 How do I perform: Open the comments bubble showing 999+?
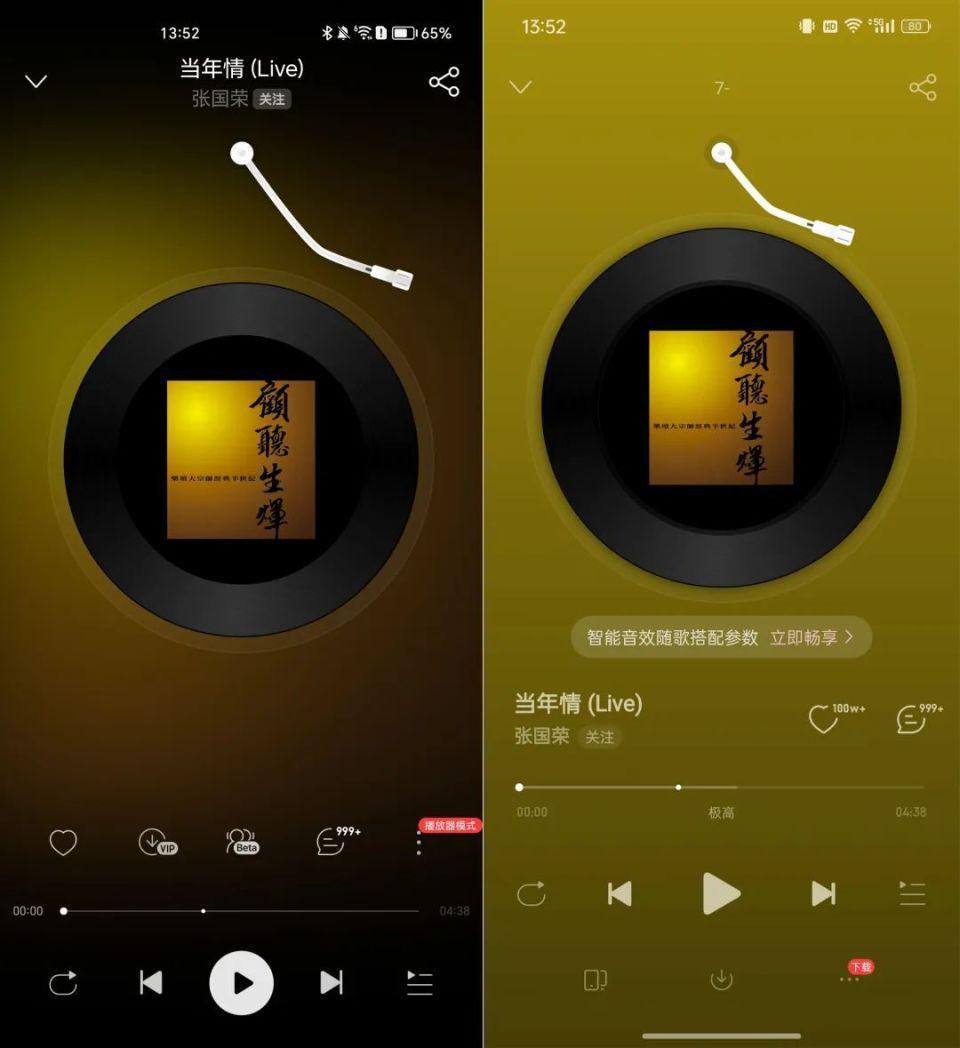[x=330, y=843]
